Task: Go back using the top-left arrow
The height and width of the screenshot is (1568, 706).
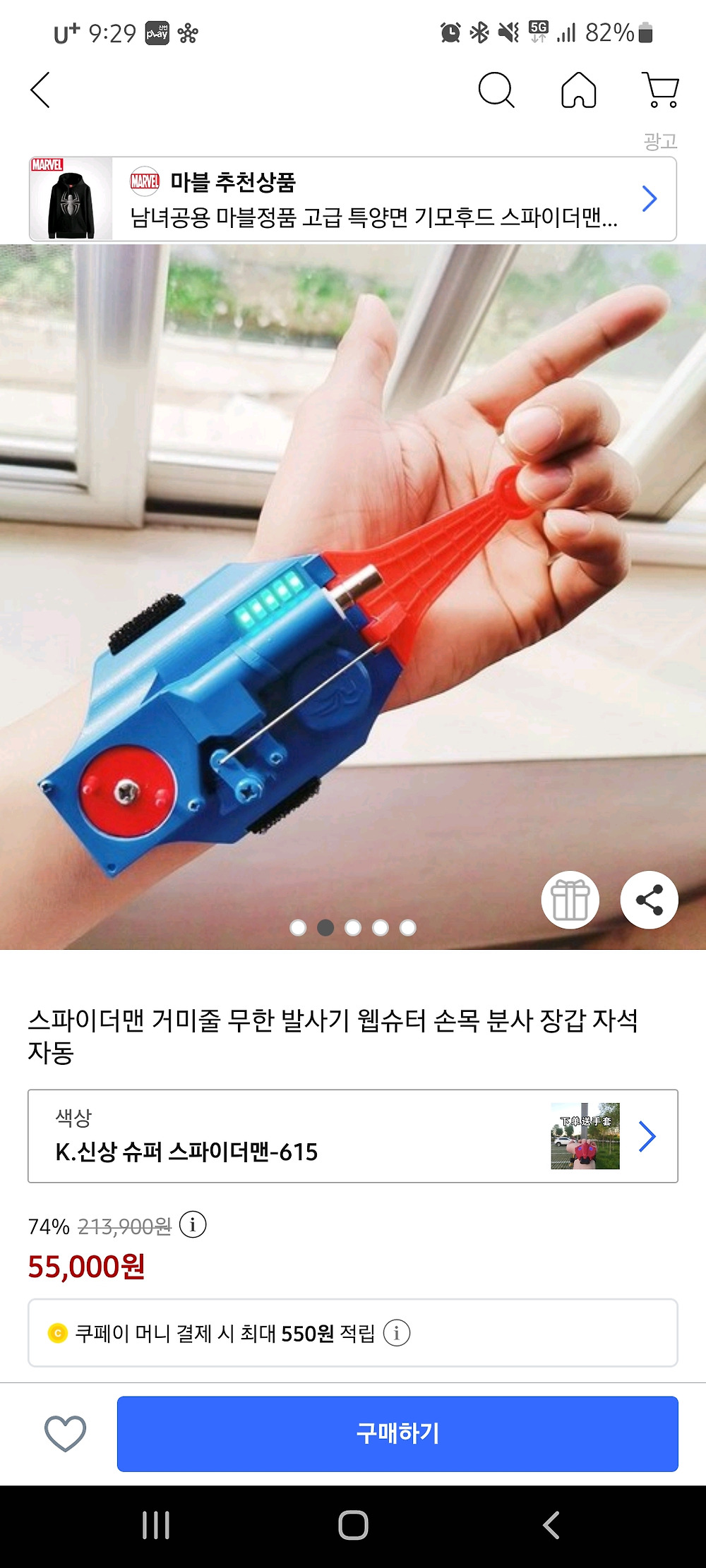Action: coord(40,90)
